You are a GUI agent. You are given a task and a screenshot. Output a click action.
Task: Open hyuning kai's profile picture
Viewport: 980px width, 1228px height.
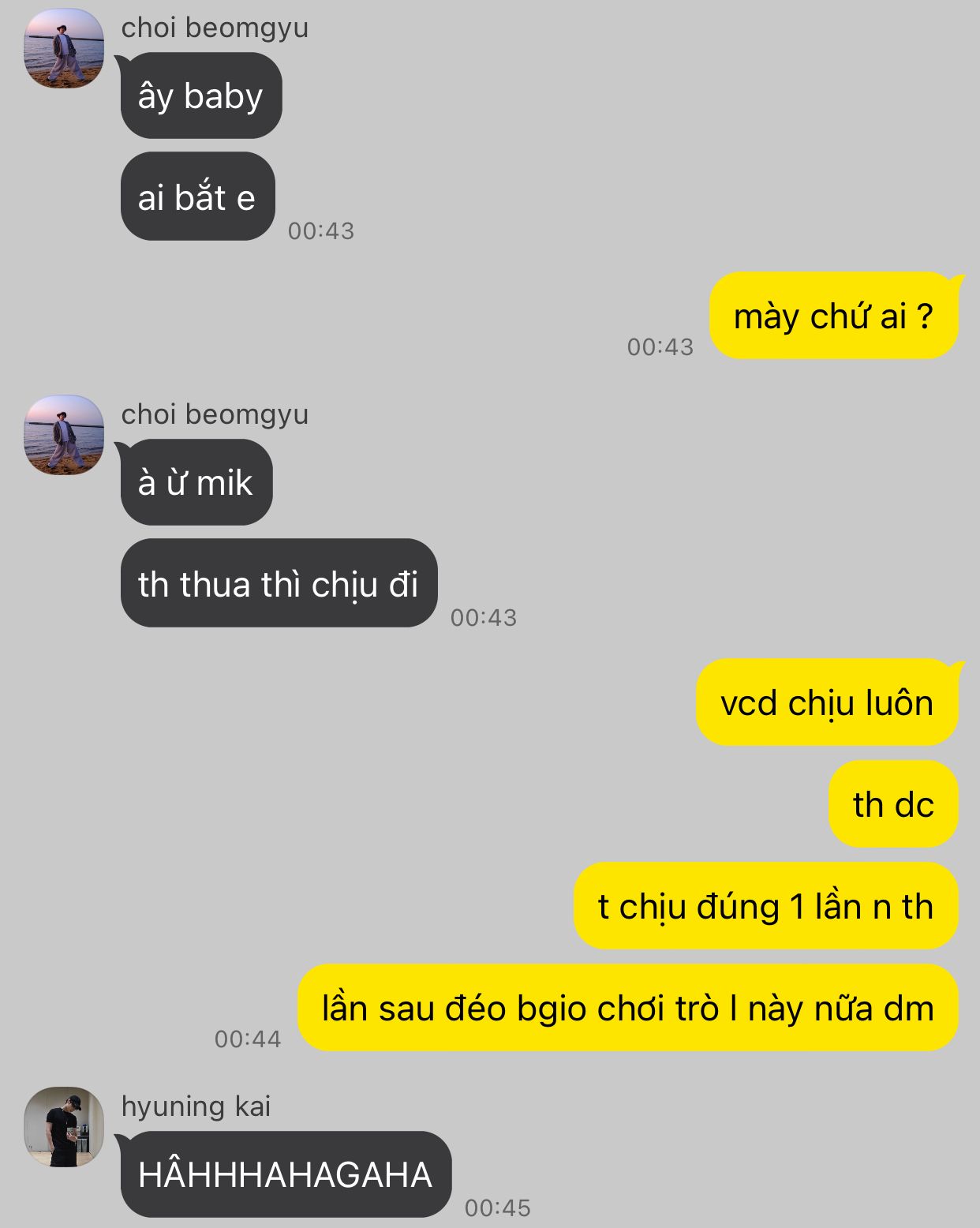coord(64,1127)
